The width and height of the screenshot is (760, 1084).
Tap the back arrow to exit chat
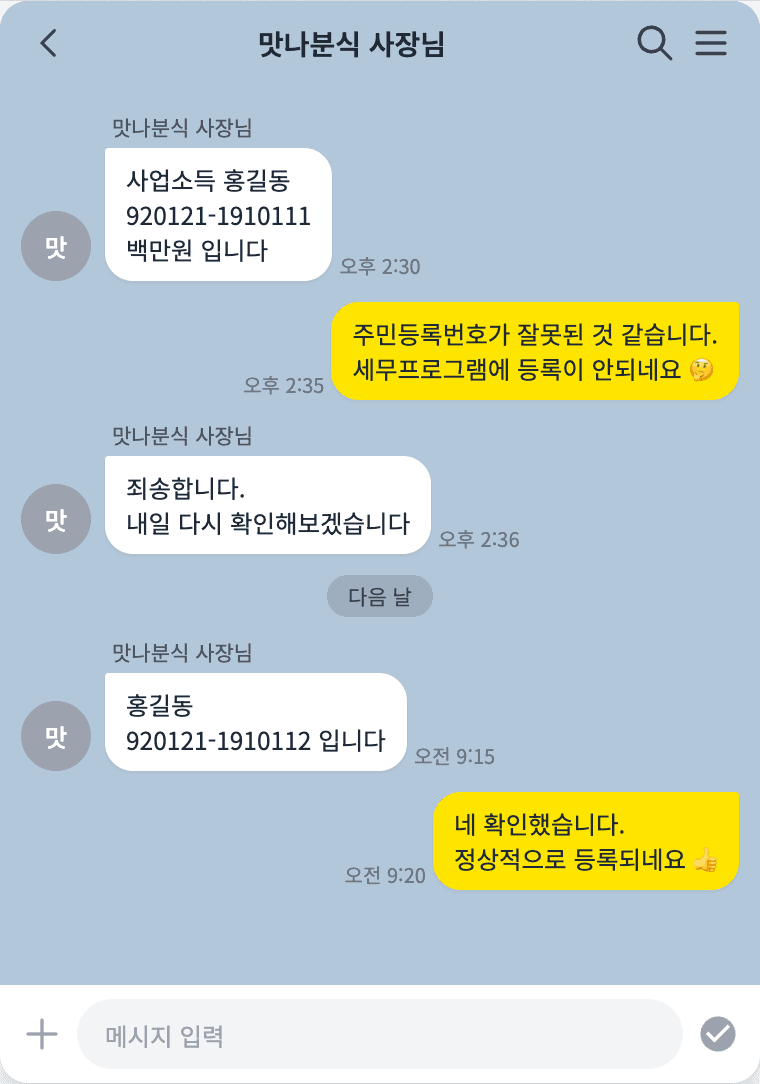click(x=48, y=44)
